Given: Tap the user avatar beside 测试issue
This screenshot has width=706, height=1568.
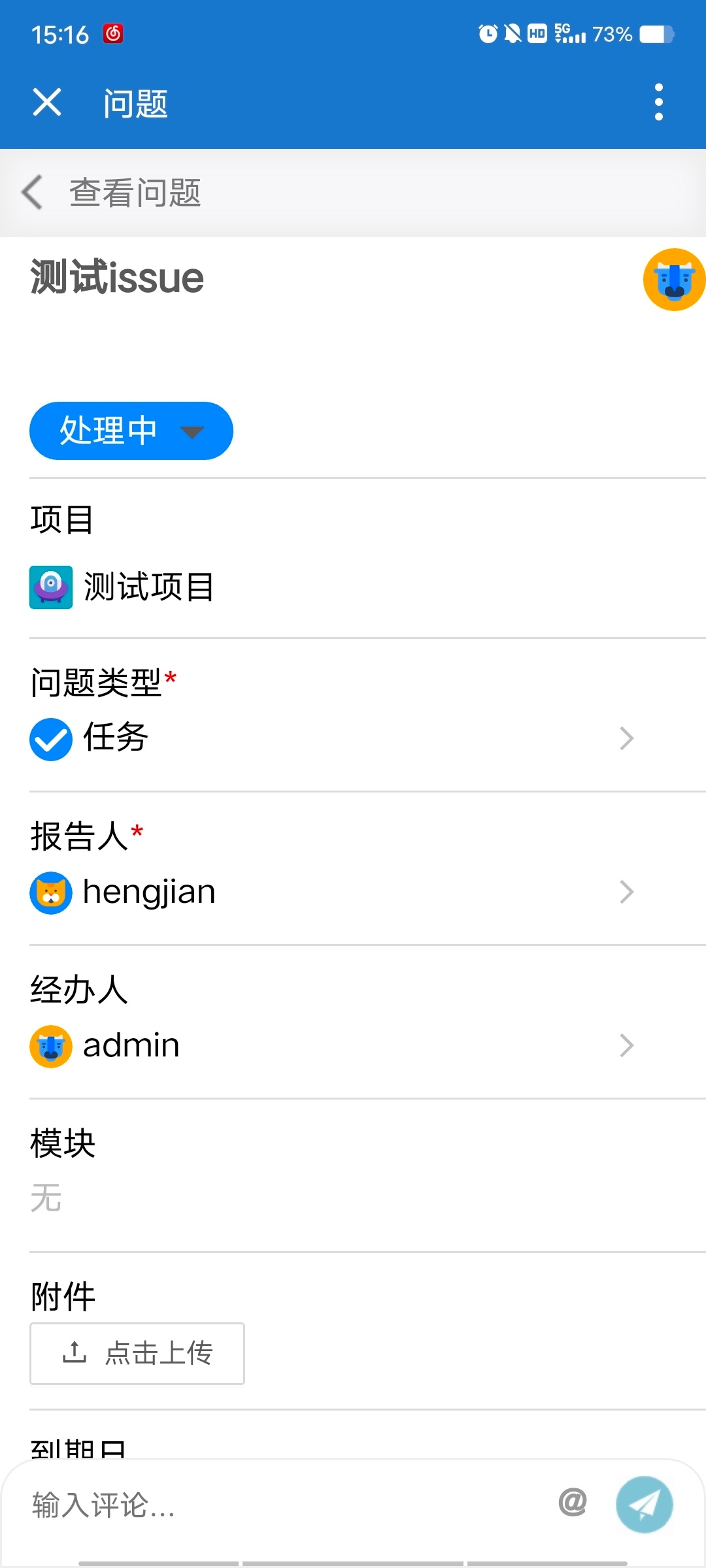Looking at the screenshot, I should (x=674, y=280).
